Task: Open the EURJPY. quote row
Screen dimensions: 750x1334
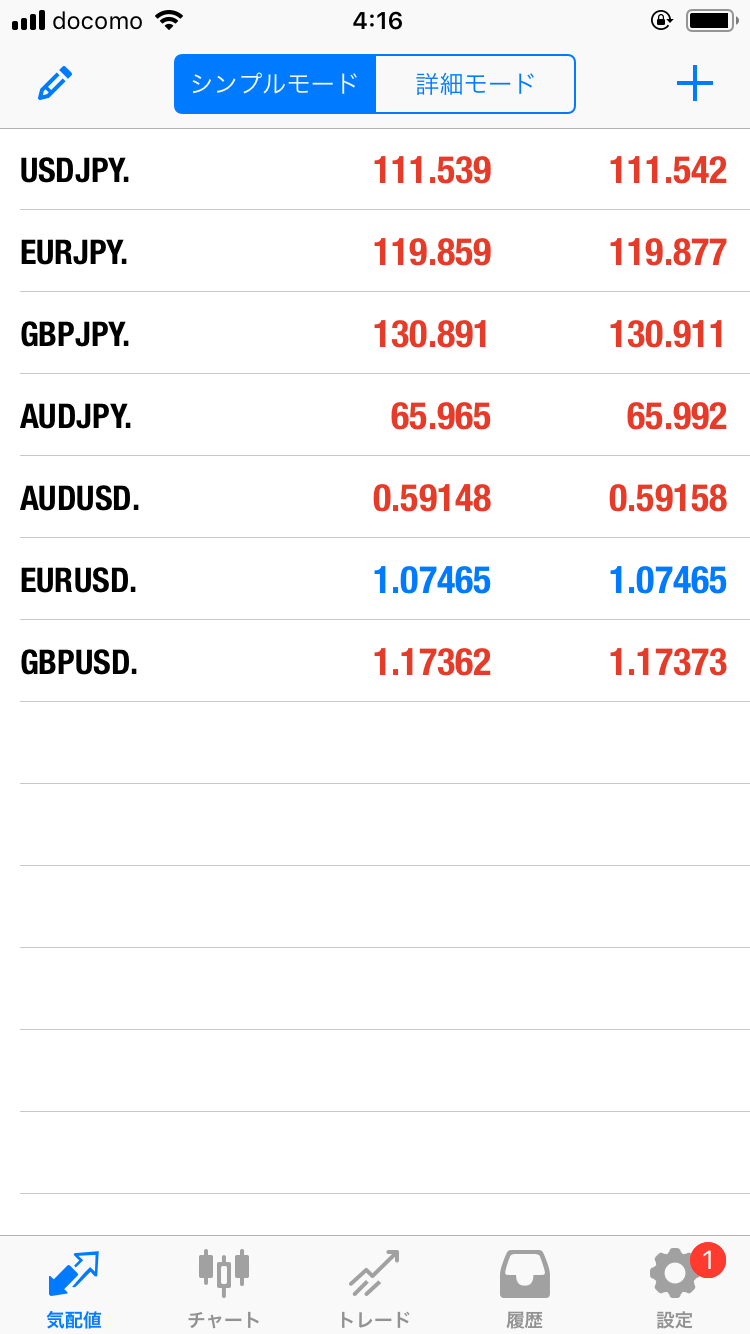Action: click(x=375, y=252)
